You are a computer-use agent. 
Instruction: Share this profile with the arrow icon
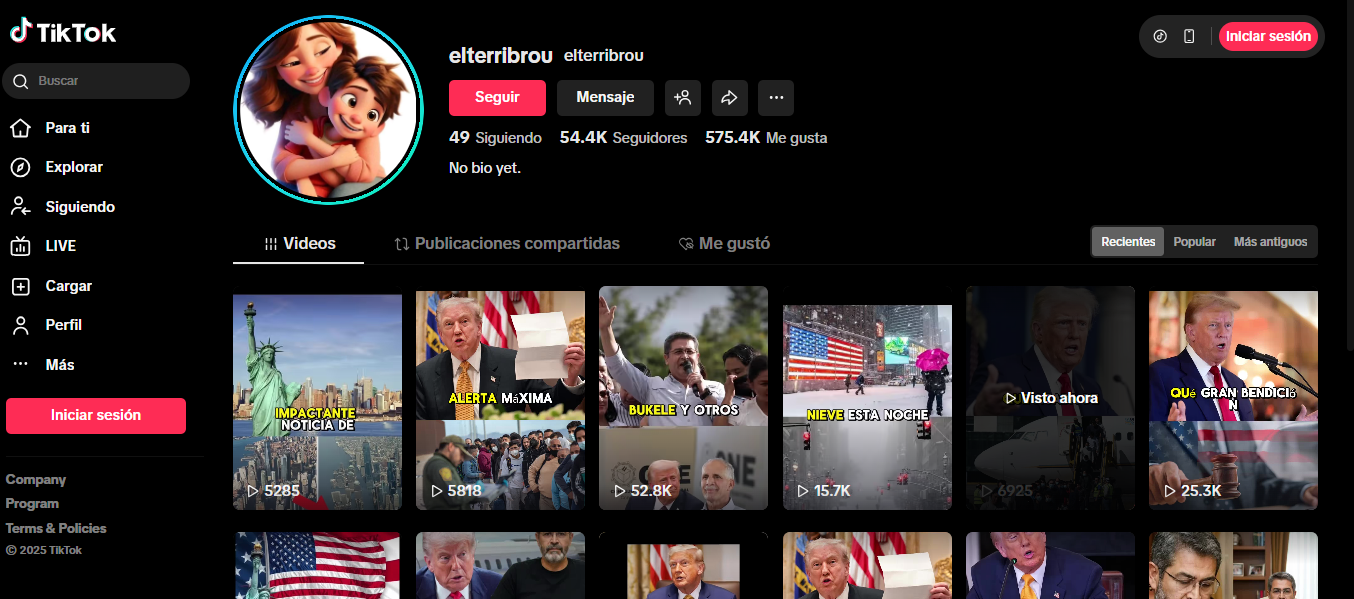pyautogui.click(x=730, y=98)
